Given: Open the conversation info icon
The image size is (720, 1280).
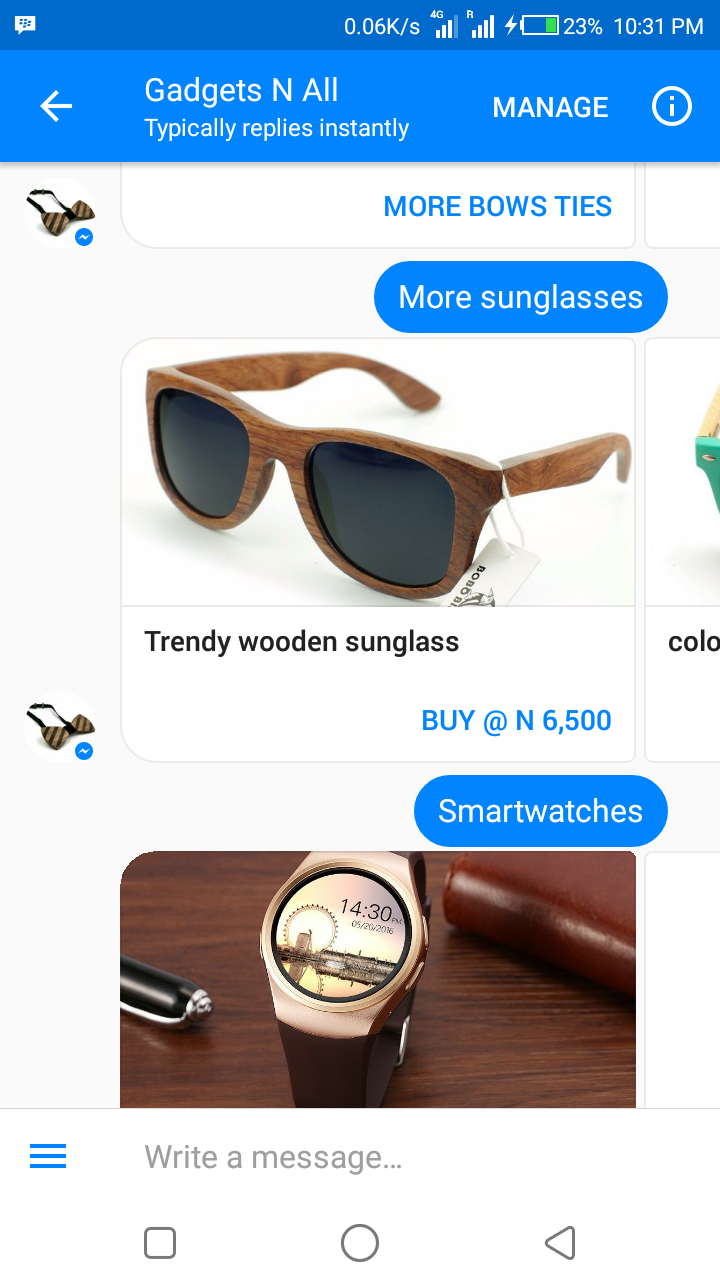Looking at the screenshot, I should point(672,106).
